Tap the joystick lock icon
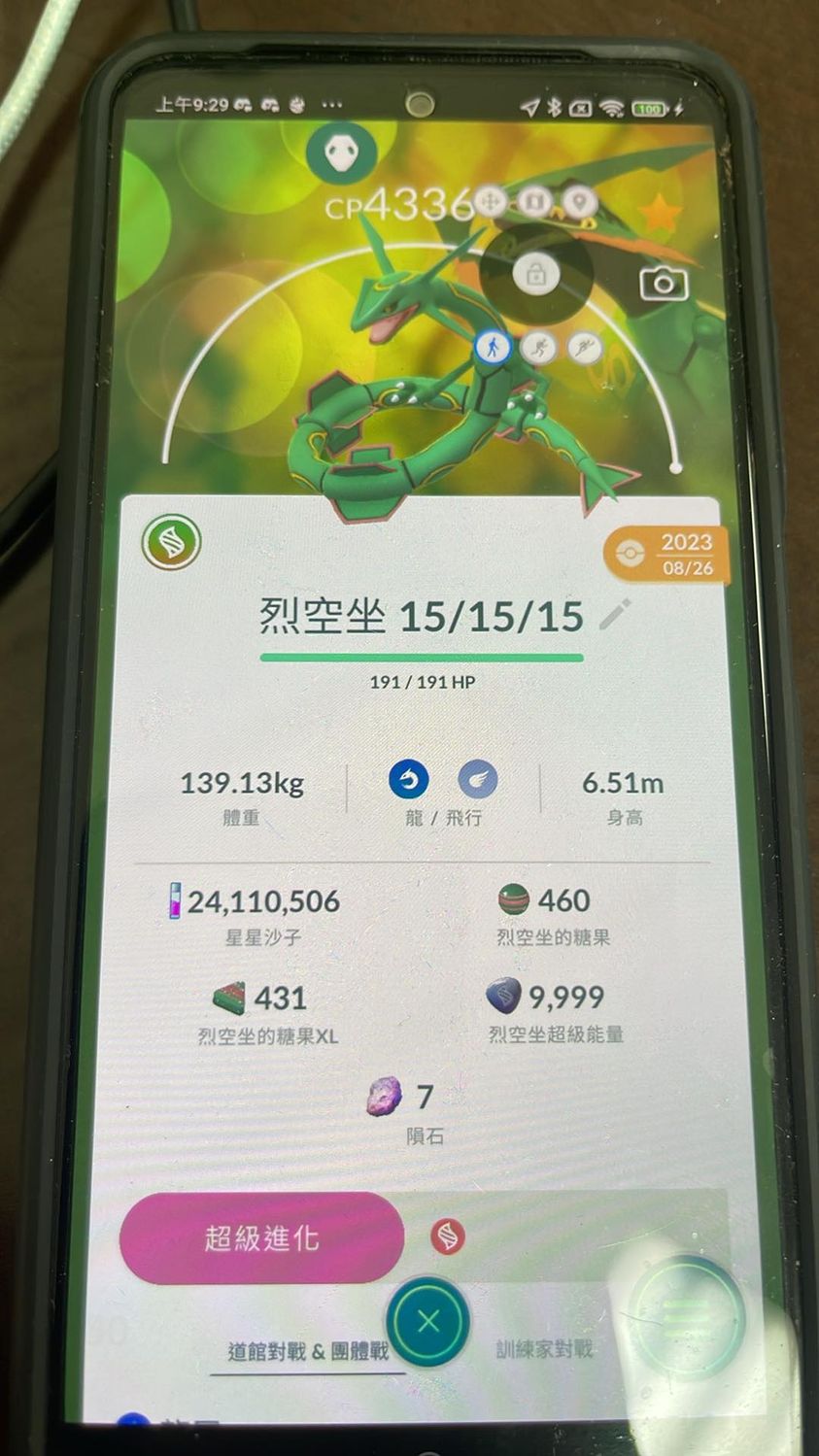The width and height of the screenshot is (819, 1456). click(x=535, y=275)
